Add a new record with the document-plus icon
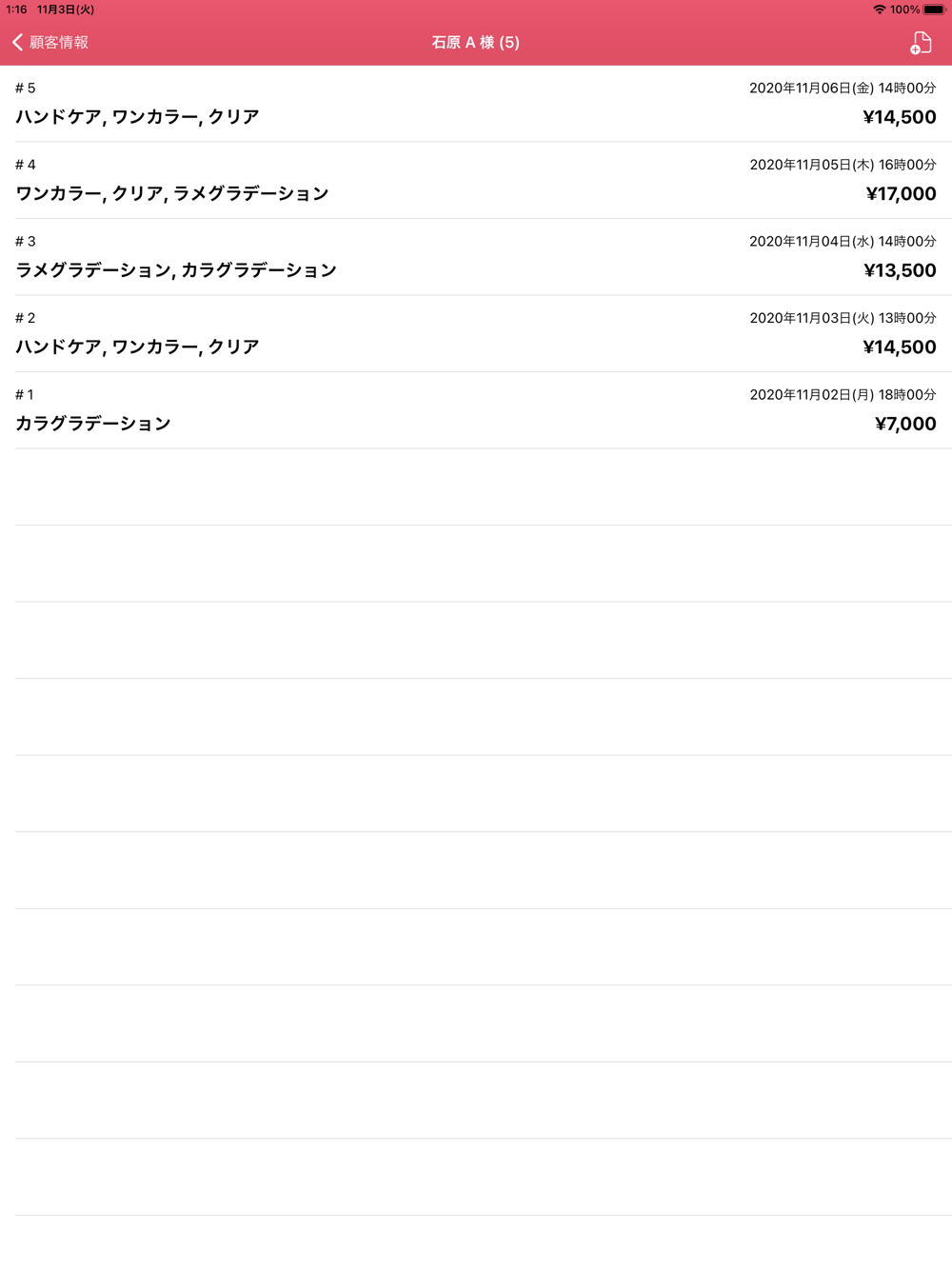Screen dimensions: 952x1270 (x=920, y=43)
